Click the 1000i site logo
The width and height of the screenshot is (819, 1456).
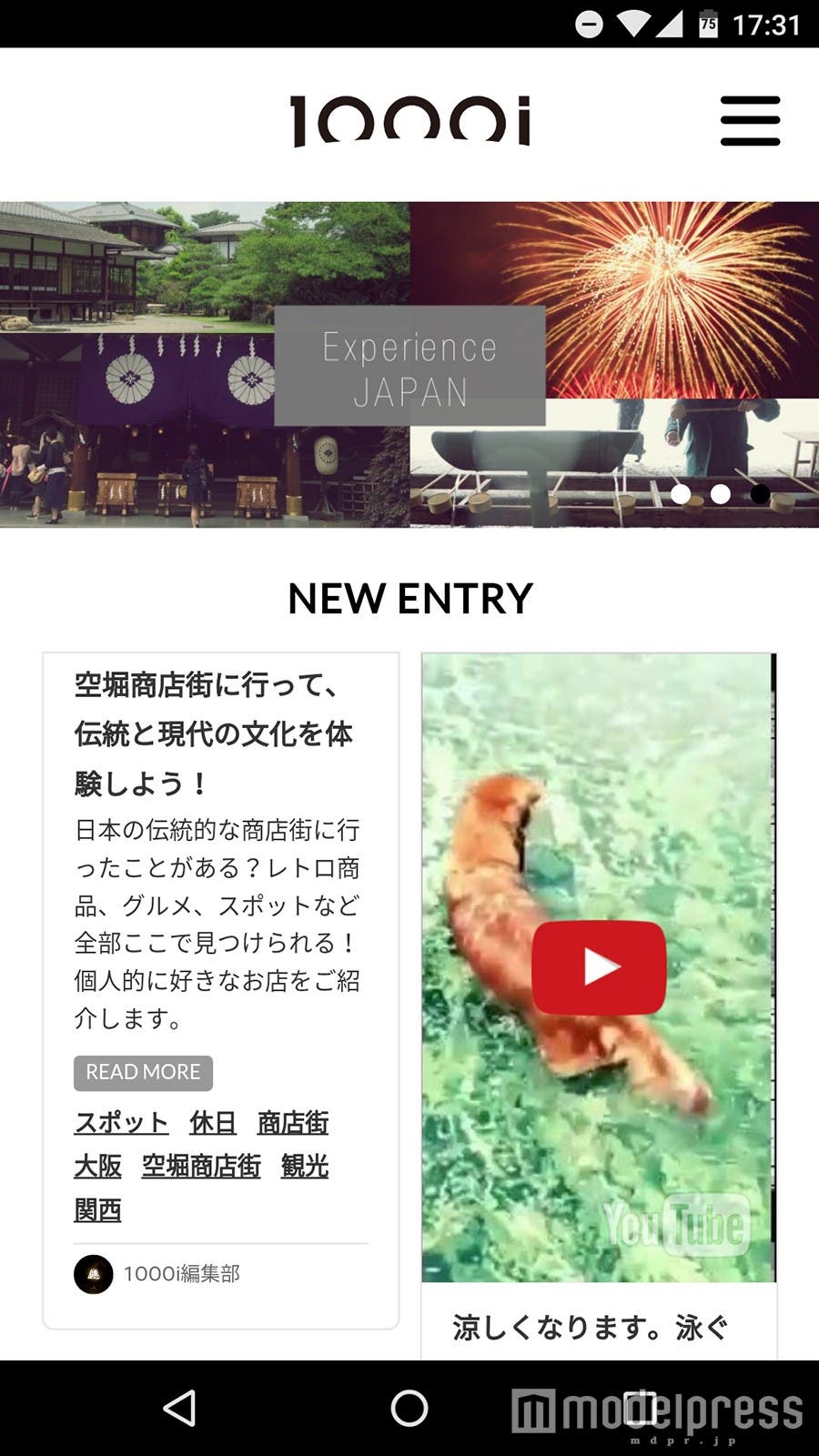click(x=409, y=120)
